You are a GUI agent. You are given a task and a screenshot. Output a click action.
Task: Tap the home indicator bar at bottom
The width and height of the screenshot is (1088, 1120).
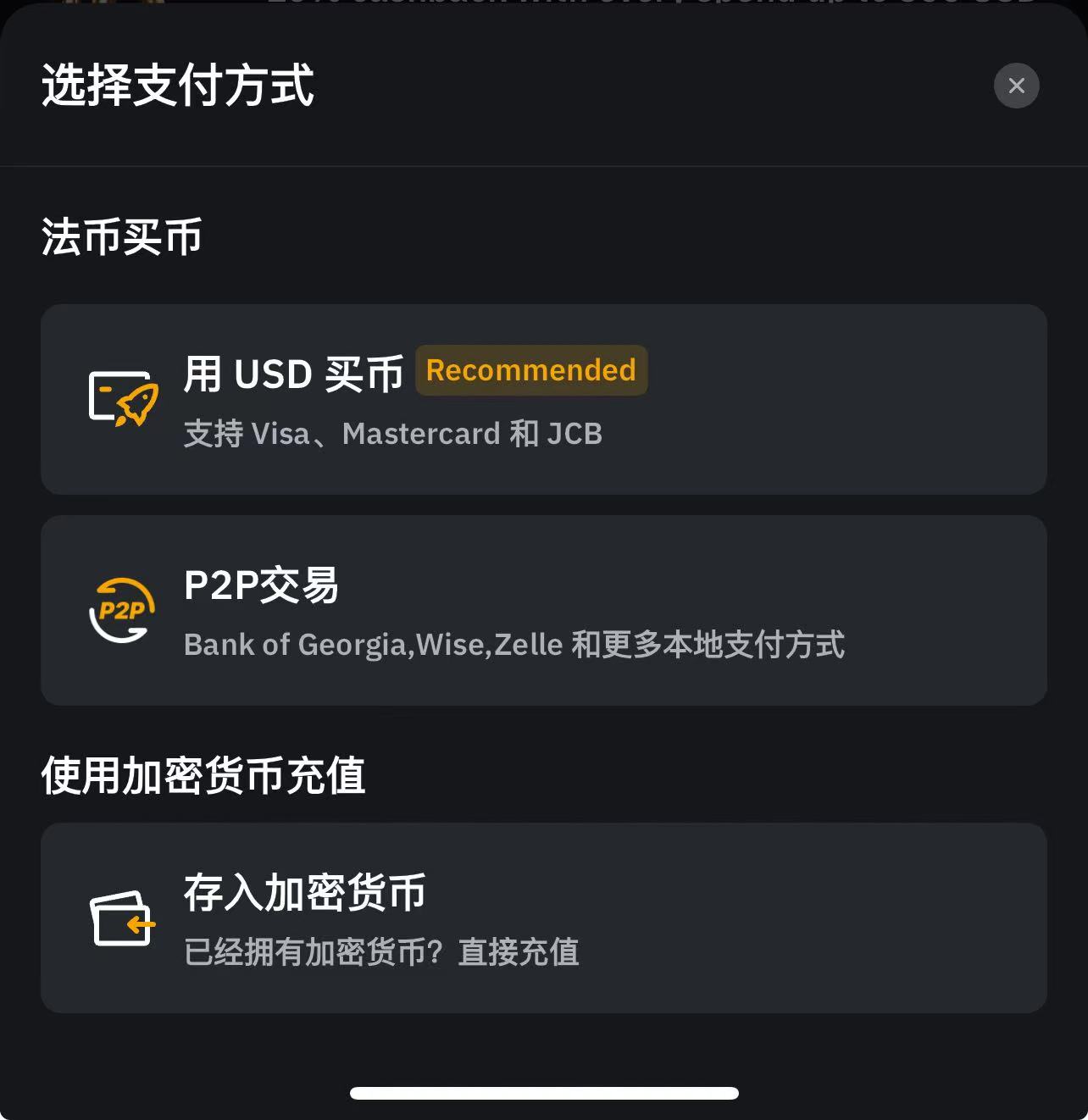543,1093
